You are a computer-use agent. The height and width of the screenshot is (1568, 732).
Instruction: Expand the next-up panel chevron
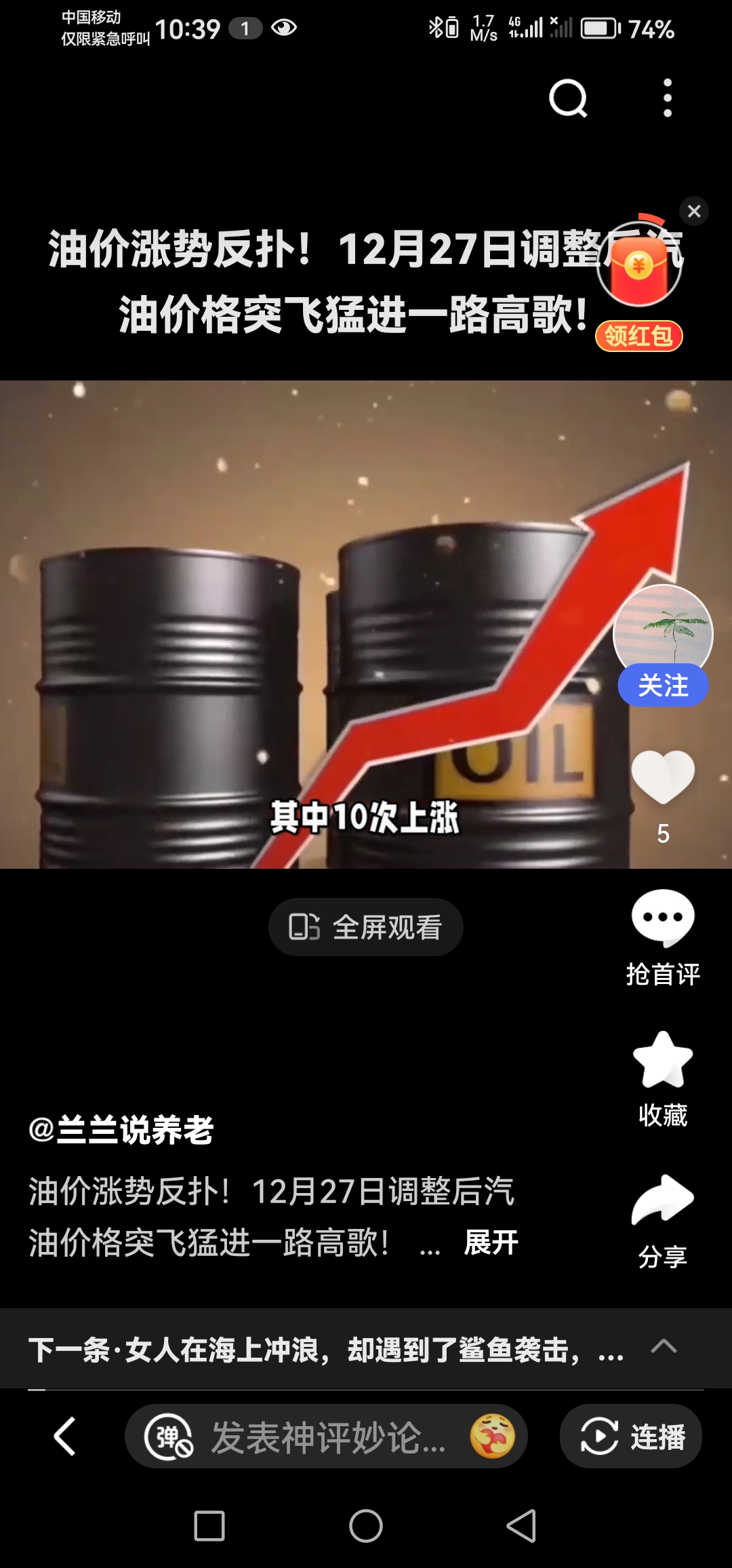point(664,1346)
